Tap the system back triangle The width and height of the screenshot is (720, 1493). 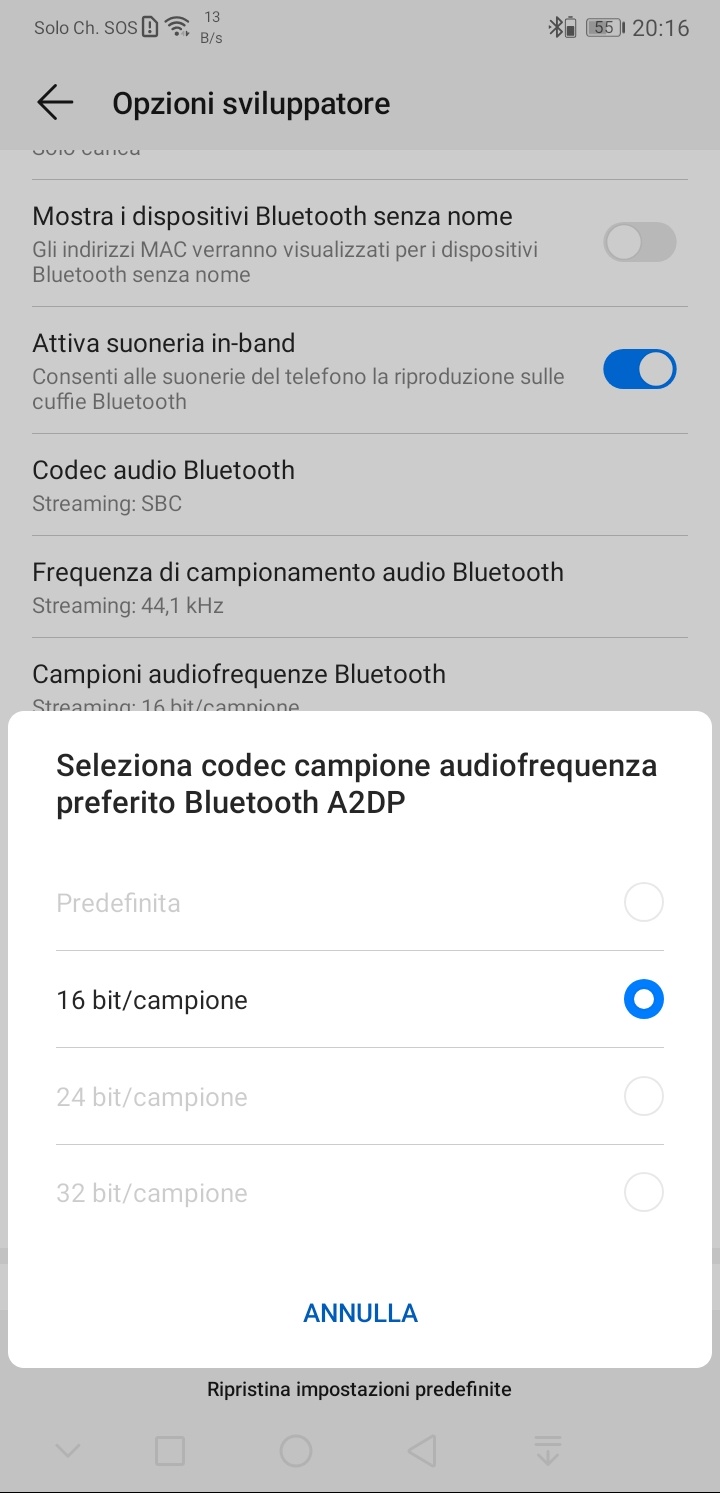[x=422, y=1450]
